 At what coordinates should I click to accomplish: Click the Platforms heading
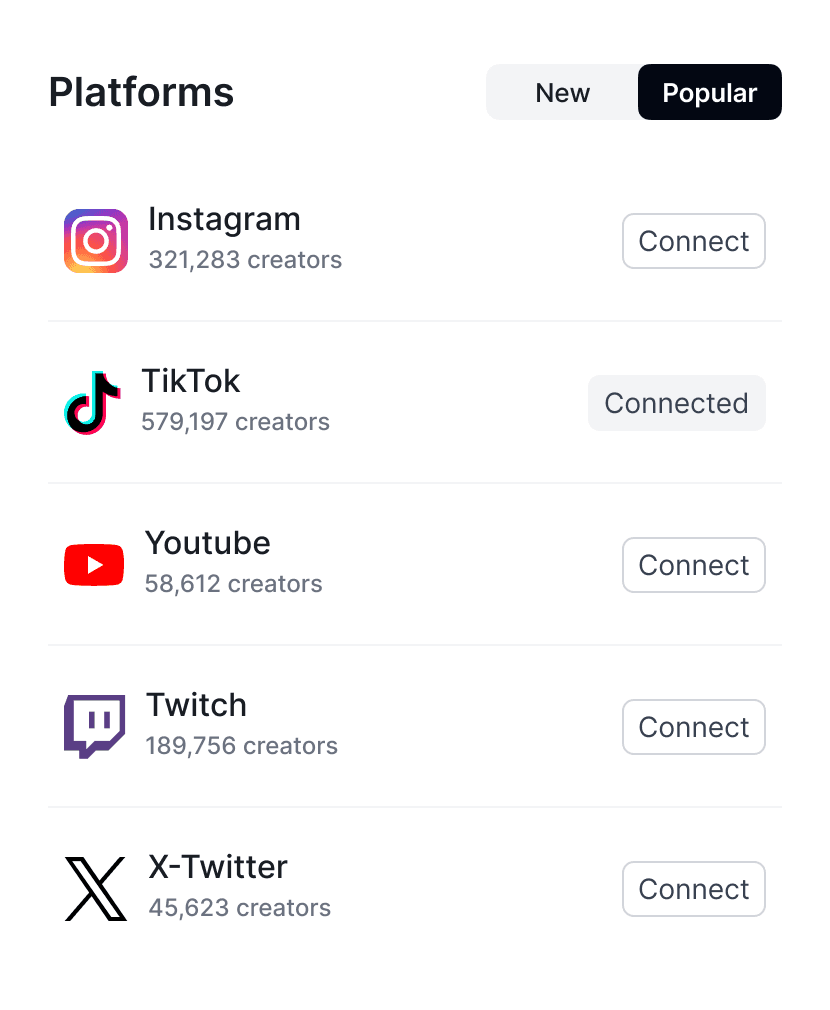[x=141, y=92]
